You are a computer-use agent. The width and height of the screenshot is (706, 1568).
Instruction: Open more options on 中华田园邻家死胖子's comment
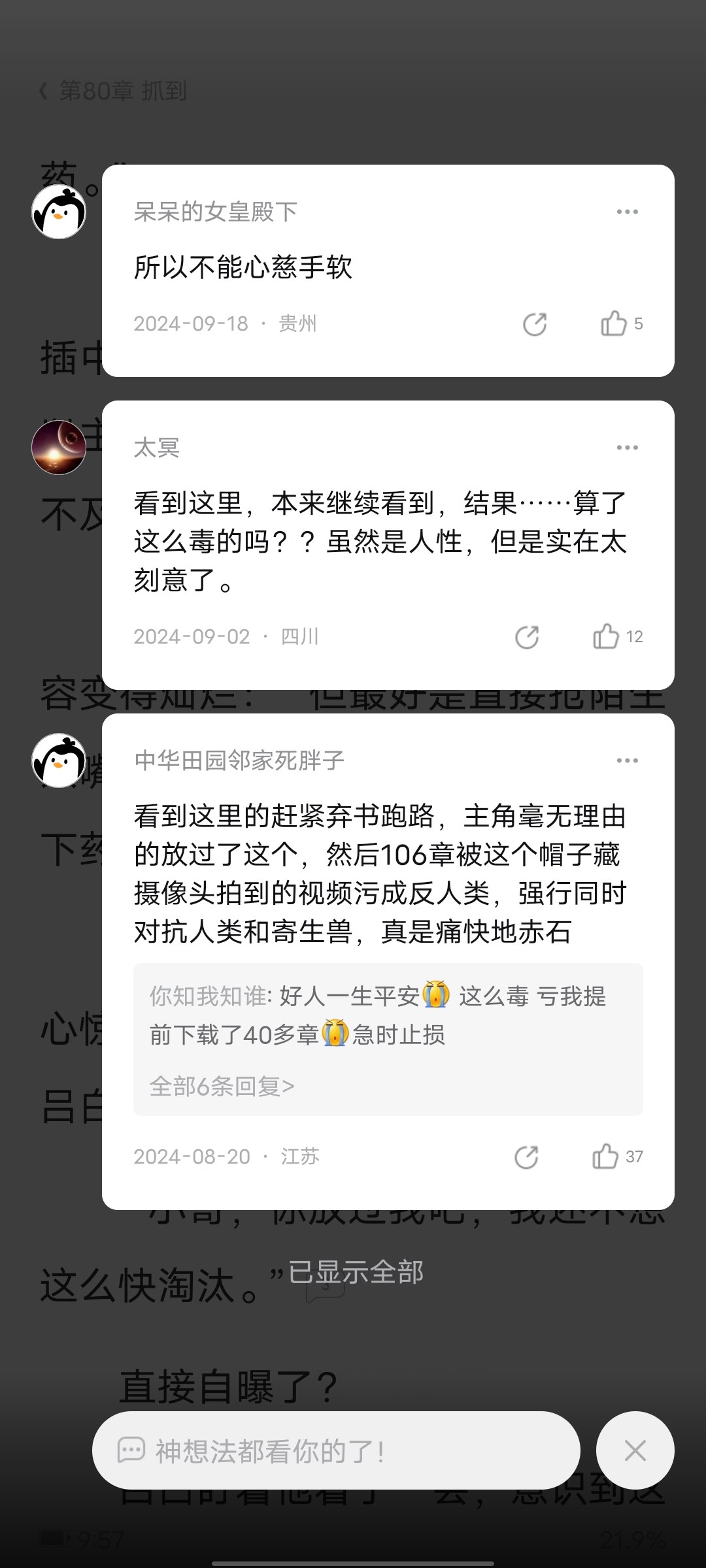click(x=627, y=760)
